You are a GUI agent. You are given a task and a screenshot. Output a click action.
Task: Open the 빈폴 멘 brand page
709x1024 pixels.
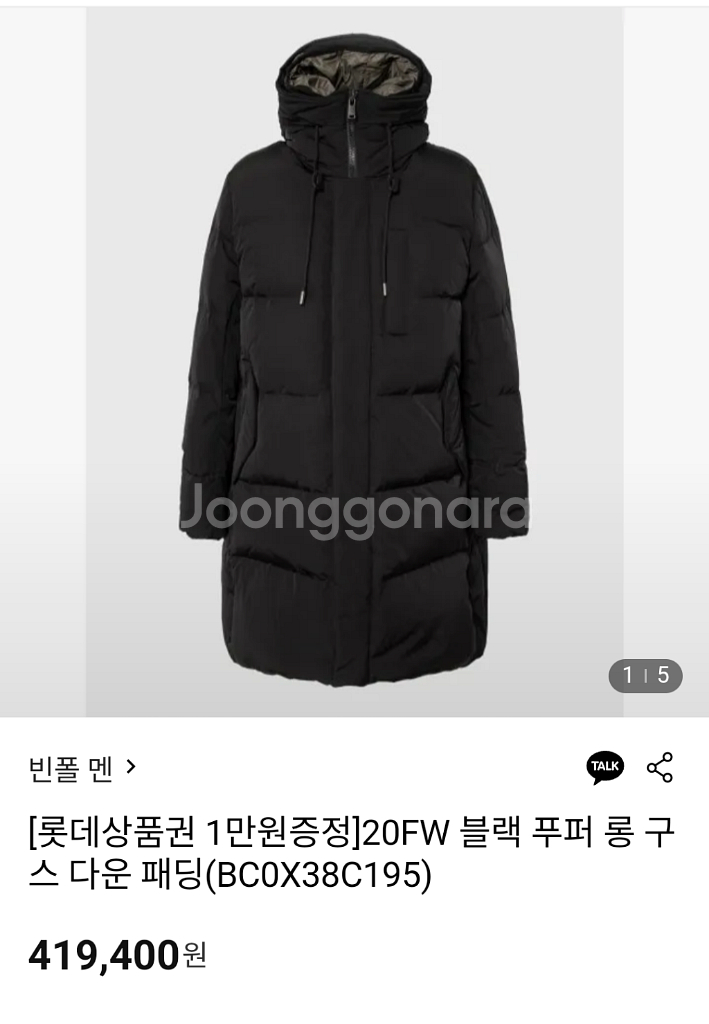82,768
